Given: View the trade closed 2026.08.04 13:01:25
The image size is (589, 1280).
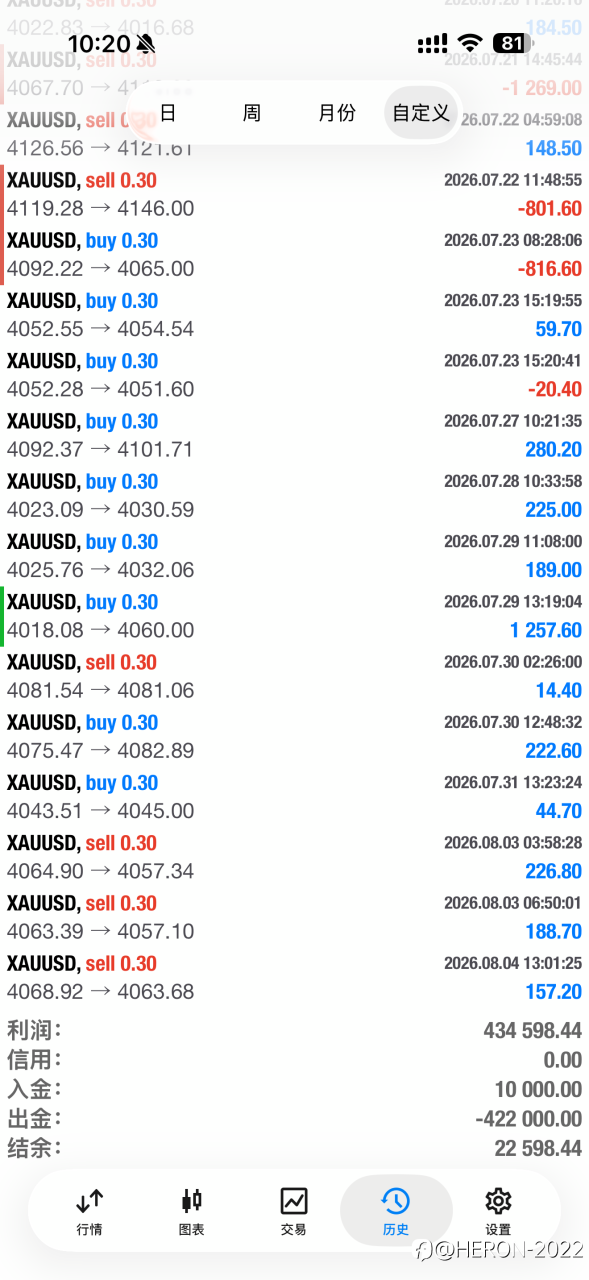Looking at the screenshot, I should (294, 977).
